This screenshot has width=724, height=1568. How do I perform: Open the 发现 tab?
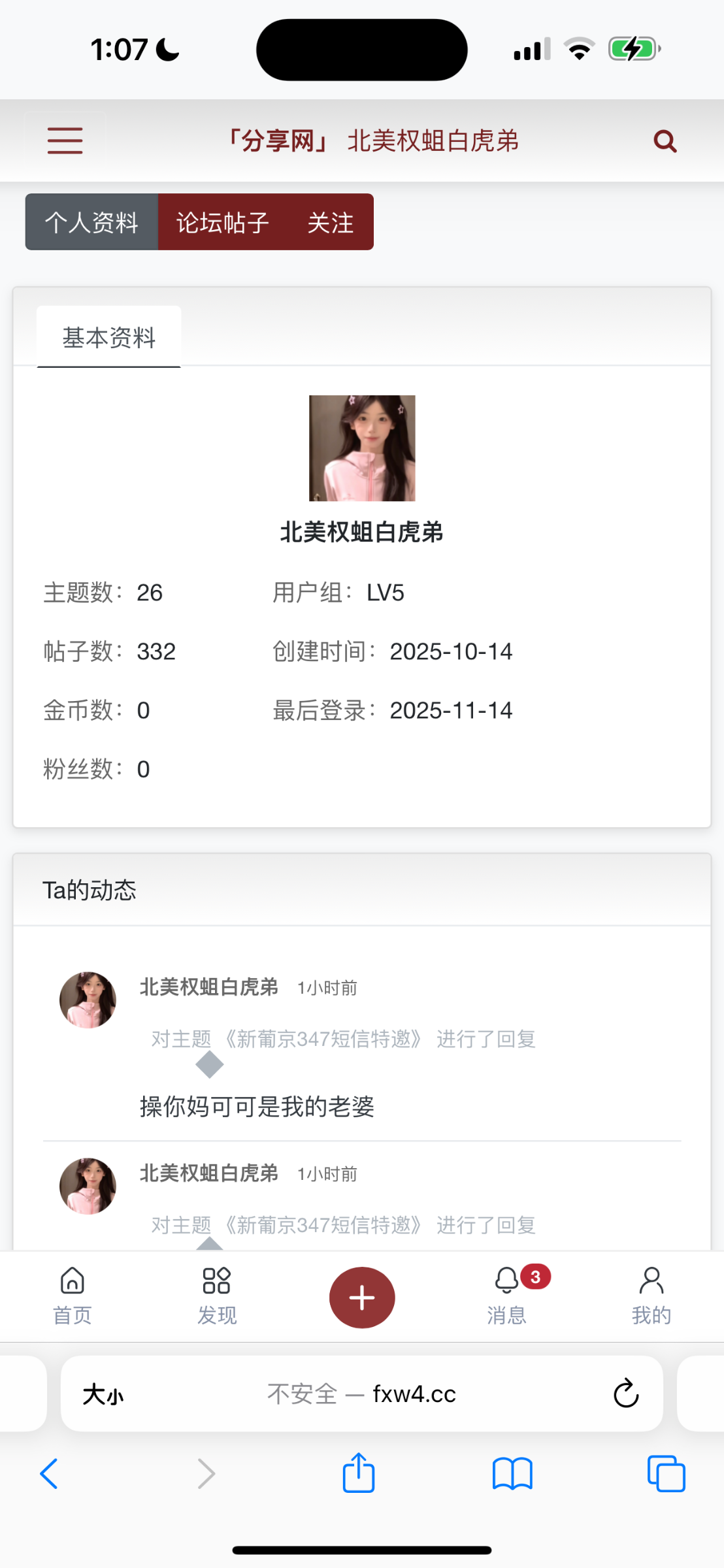217,1296
